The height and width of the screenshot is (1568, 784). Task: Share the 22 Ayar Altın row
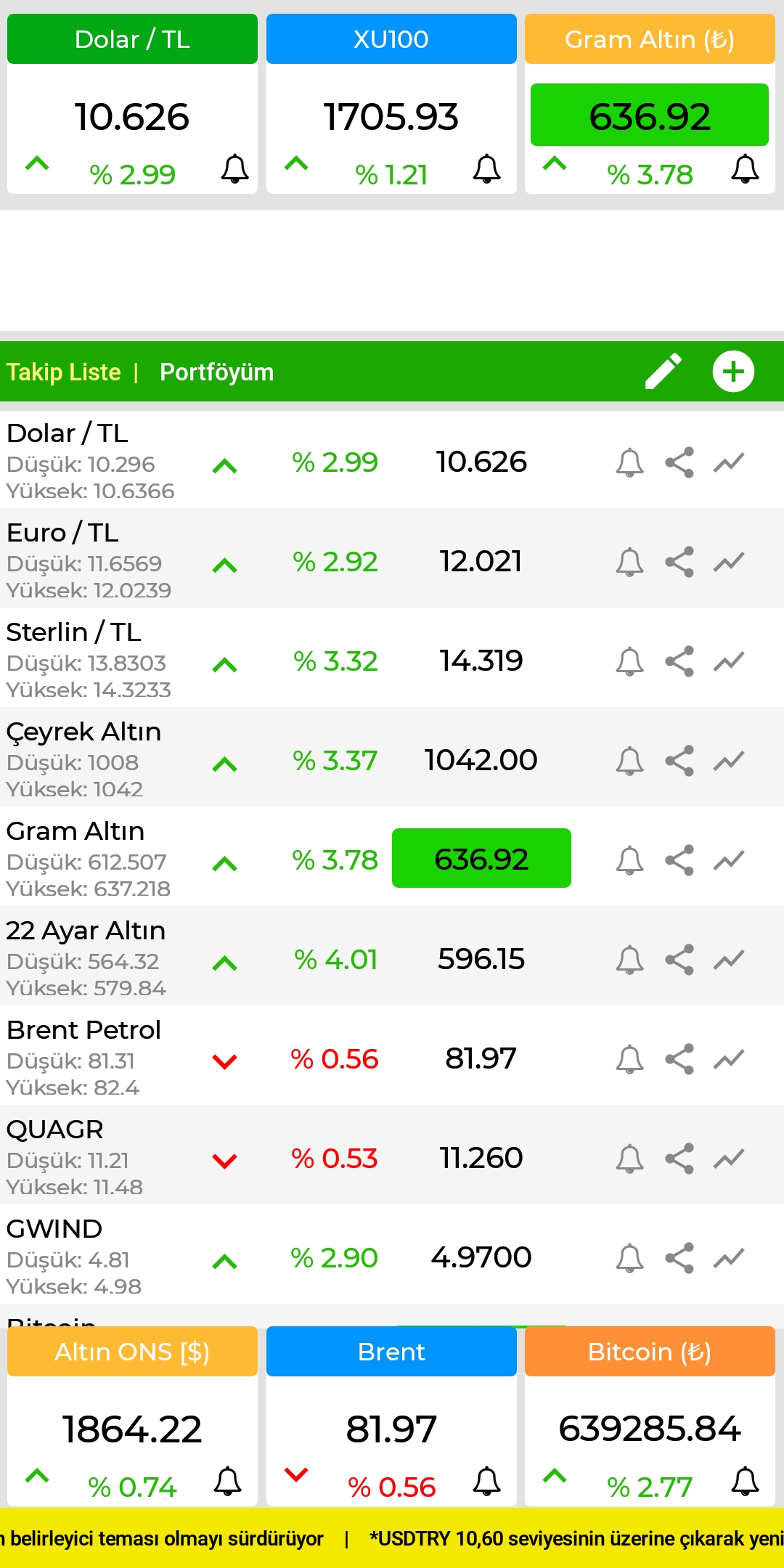coord(679,960)
